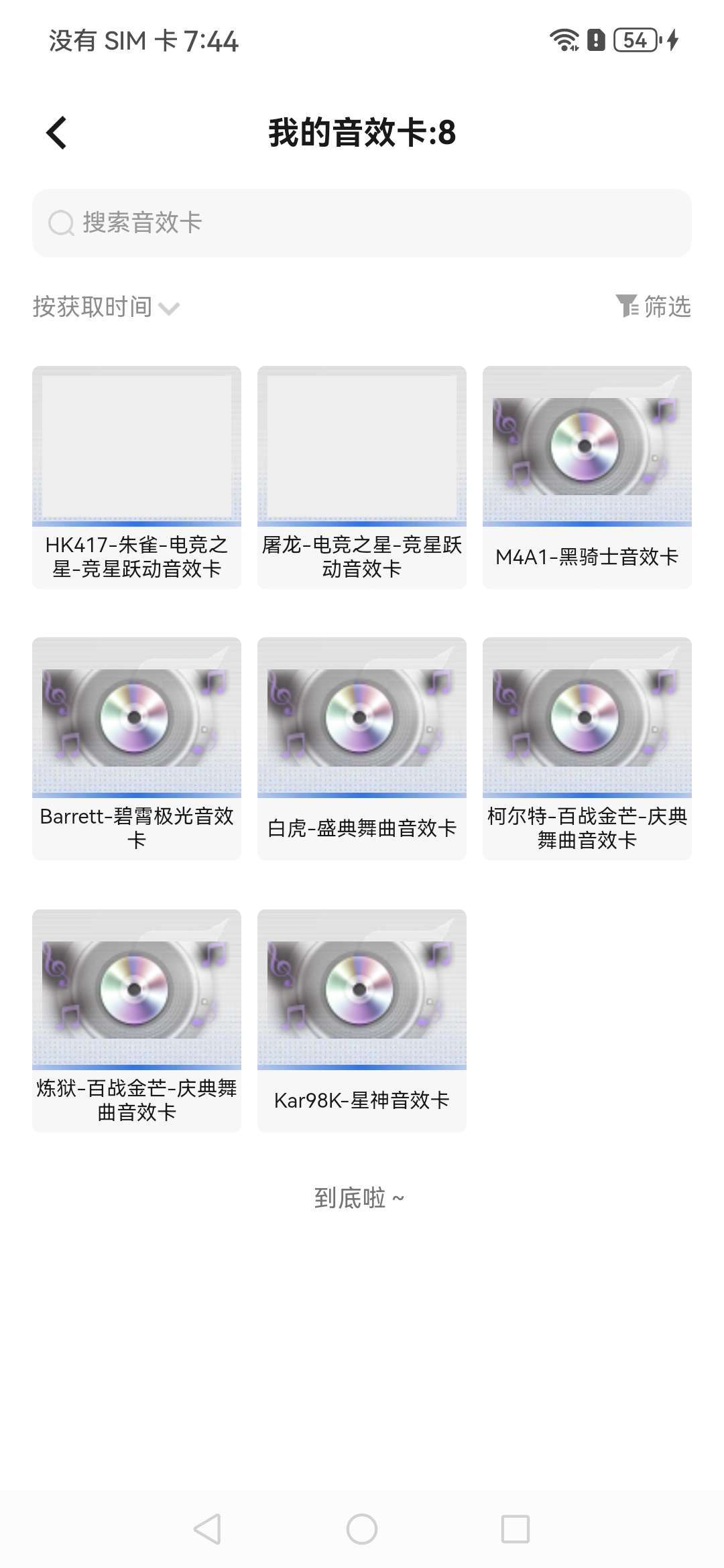The width and height of the screenshot is (724, 1568).
Task: Show recent apps via the square button
Action: (516, 1529)
